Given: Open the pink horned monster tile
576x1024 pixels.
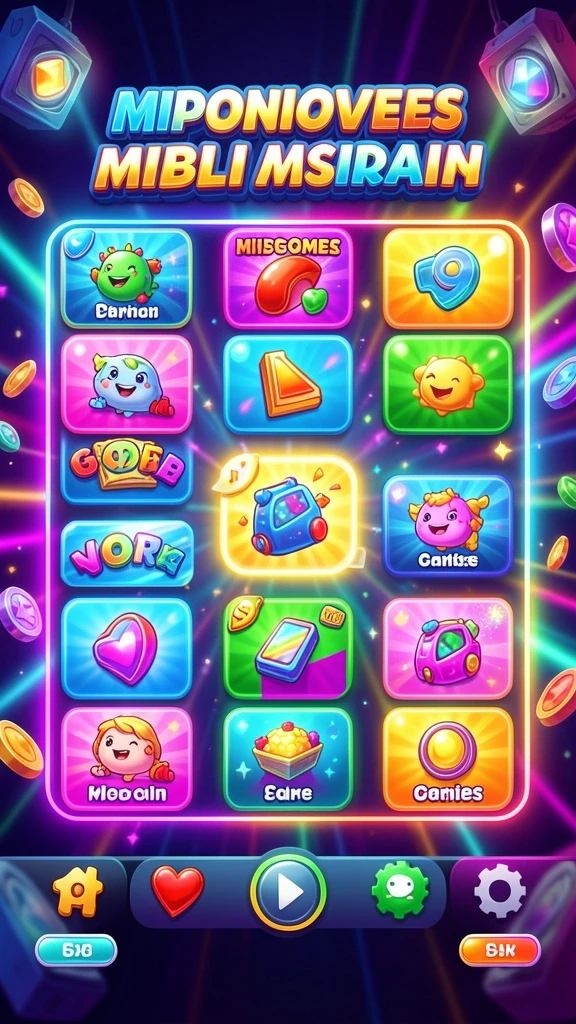Looking at the screenshot, I should [448, 525].
